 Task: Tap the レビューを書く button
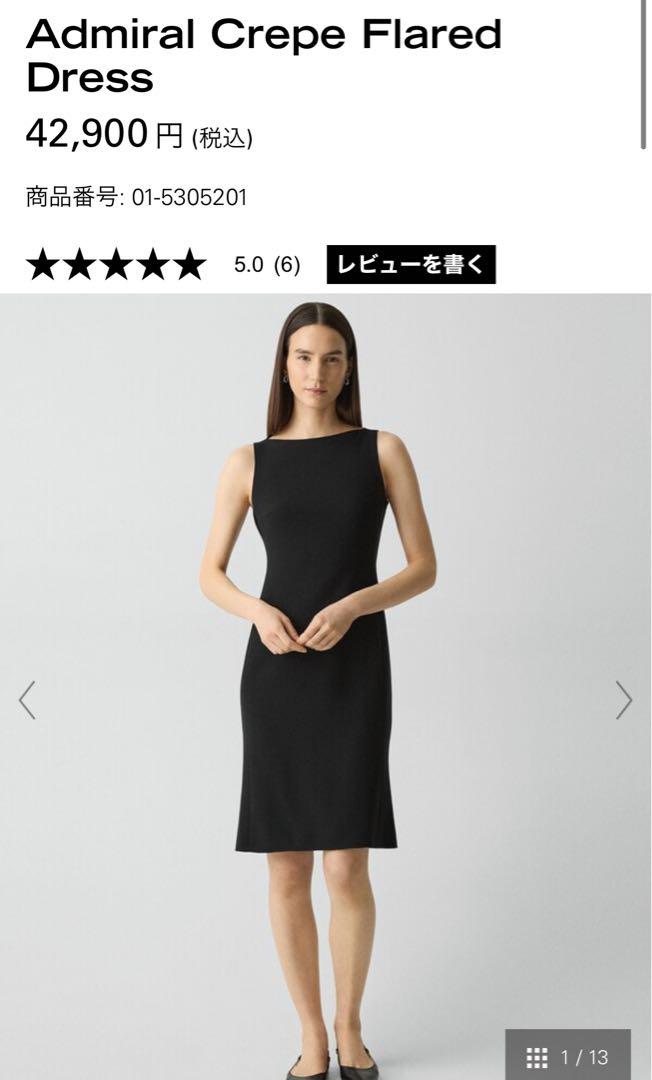(411, 264)
